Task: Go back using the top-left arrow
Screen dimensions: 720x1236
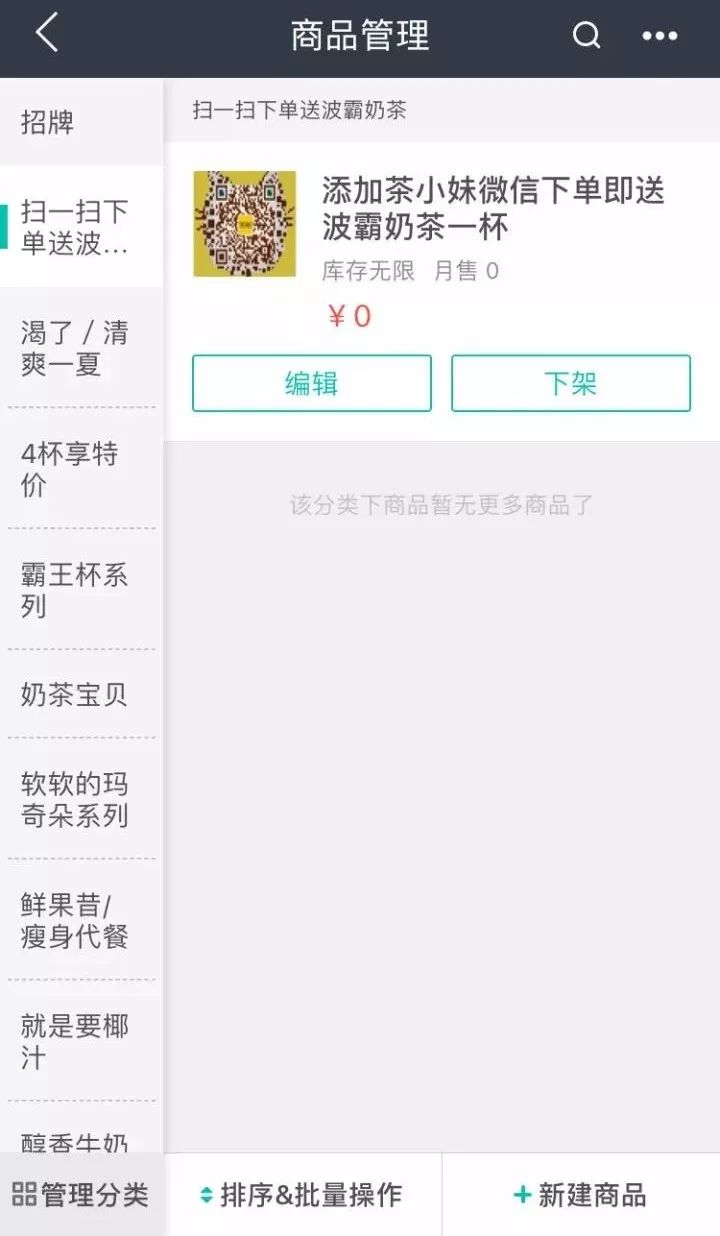Action: coord(46,35)
